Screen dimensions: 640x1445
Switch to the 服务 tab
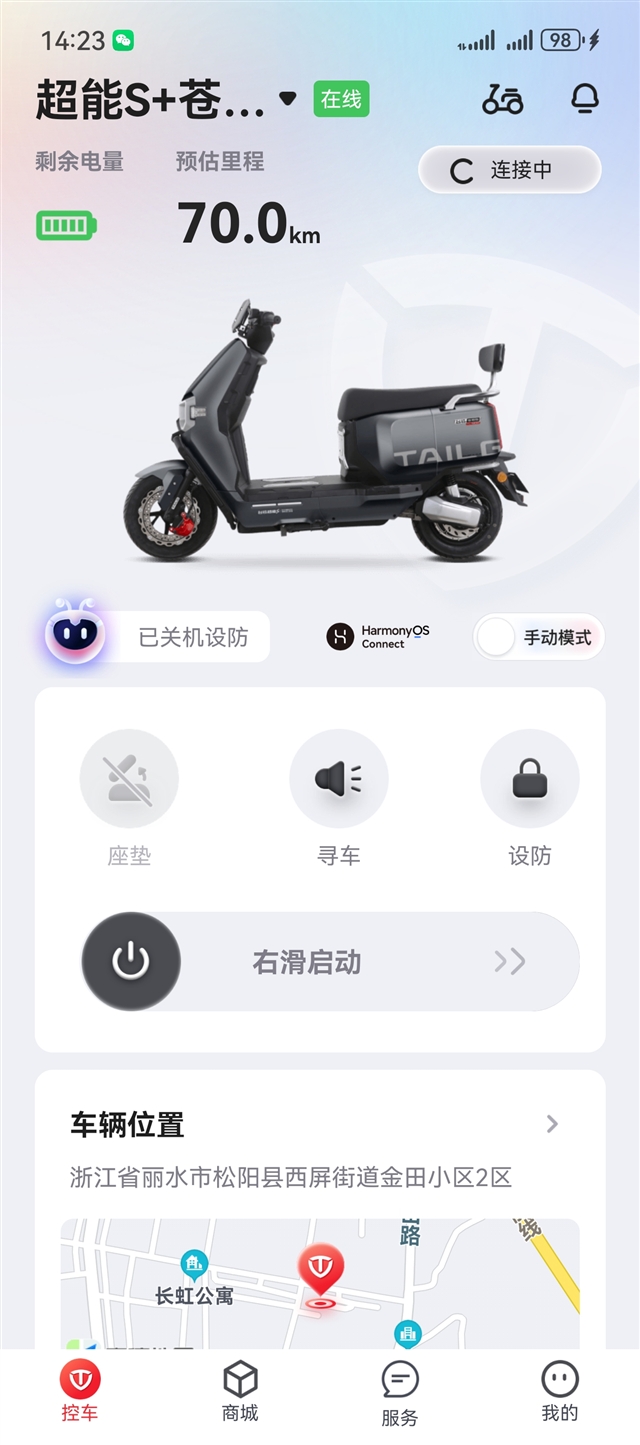(400, 1393)
